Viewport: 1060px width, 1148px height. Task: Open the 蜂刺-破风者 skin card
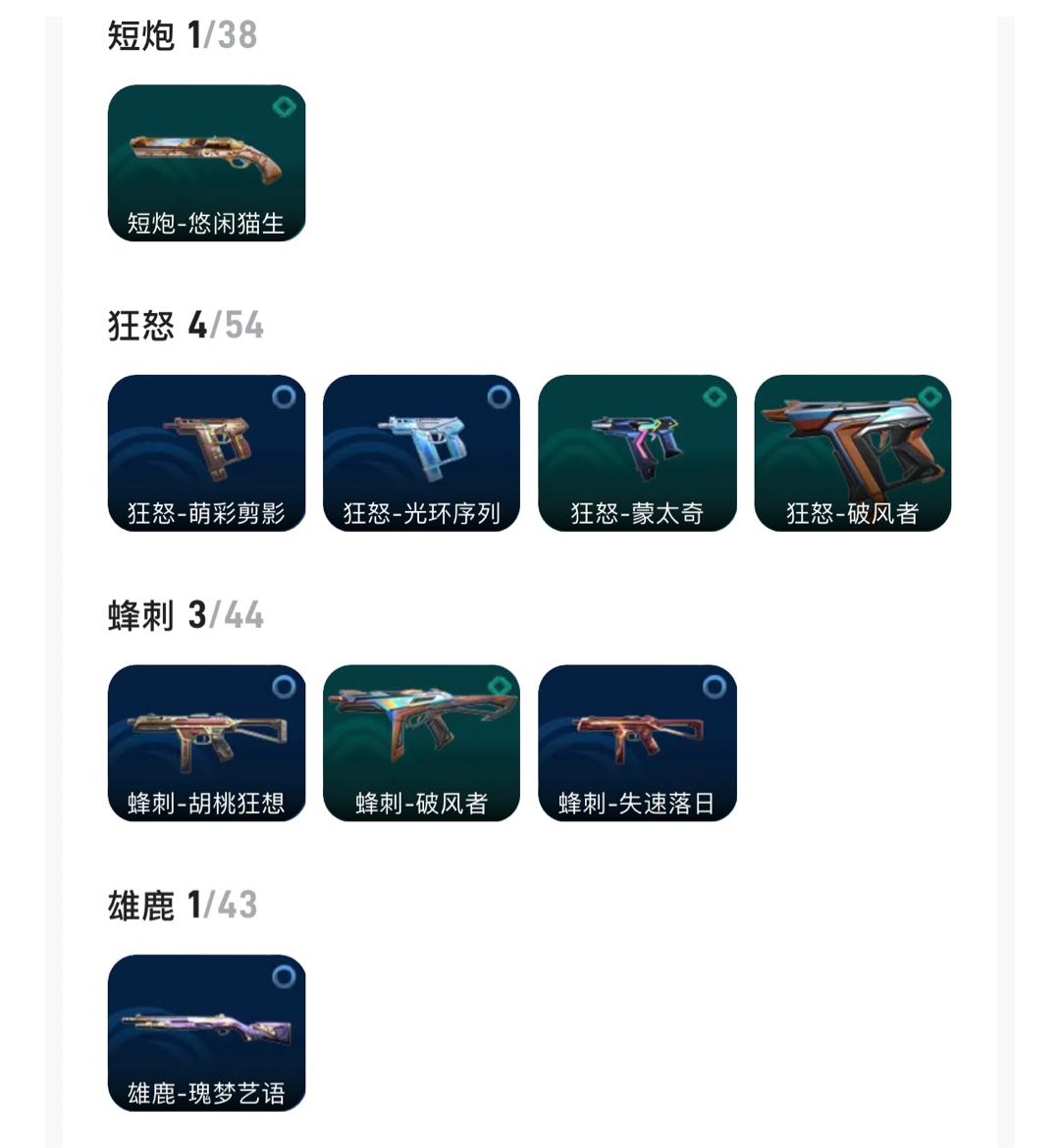(422, 743)
